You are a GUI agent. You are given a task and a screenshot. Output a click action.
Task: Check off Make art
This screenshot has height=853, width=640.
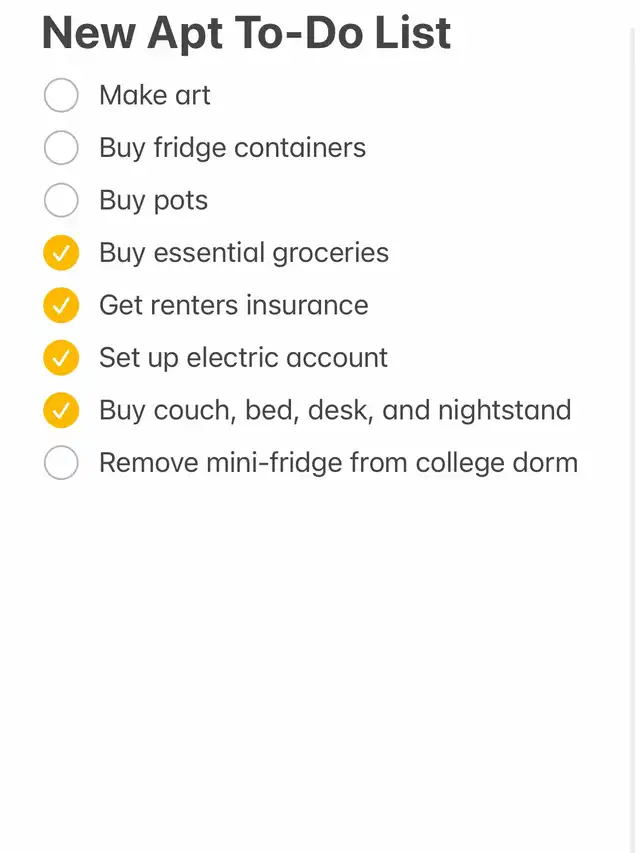[x=61, y=96]
